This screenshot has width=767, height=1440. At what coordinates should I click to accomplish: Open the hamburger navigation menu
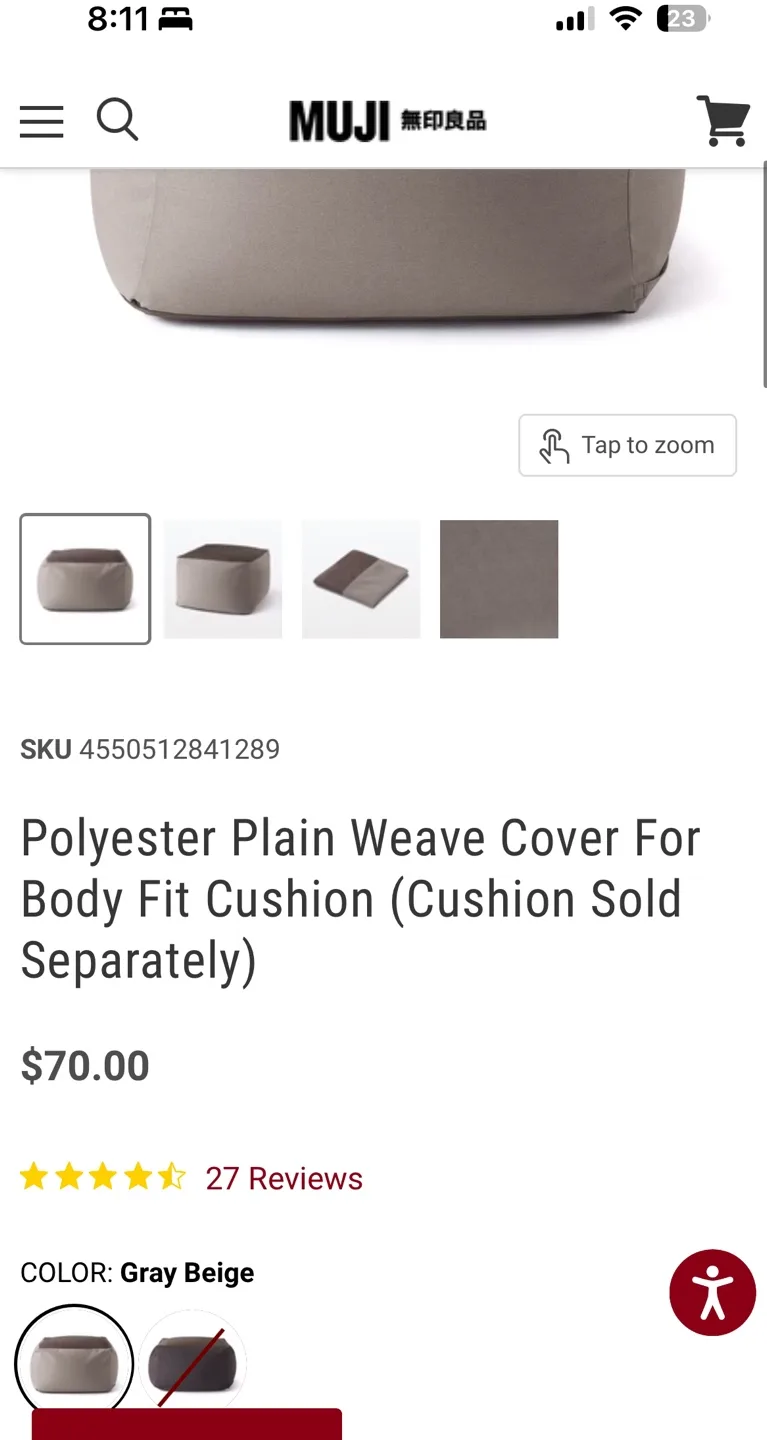[41, 121]
